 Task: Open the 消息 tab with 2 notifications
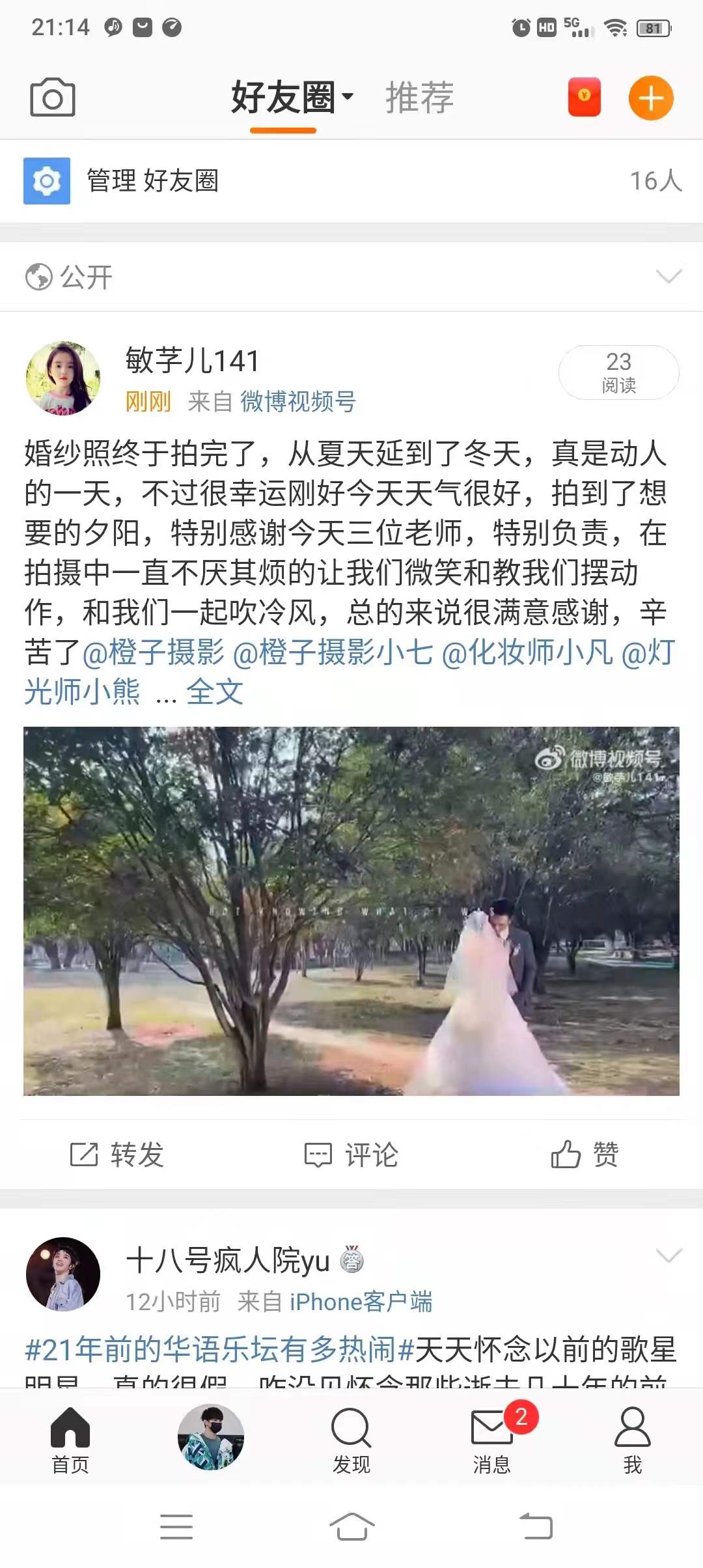pos(492,1440)
